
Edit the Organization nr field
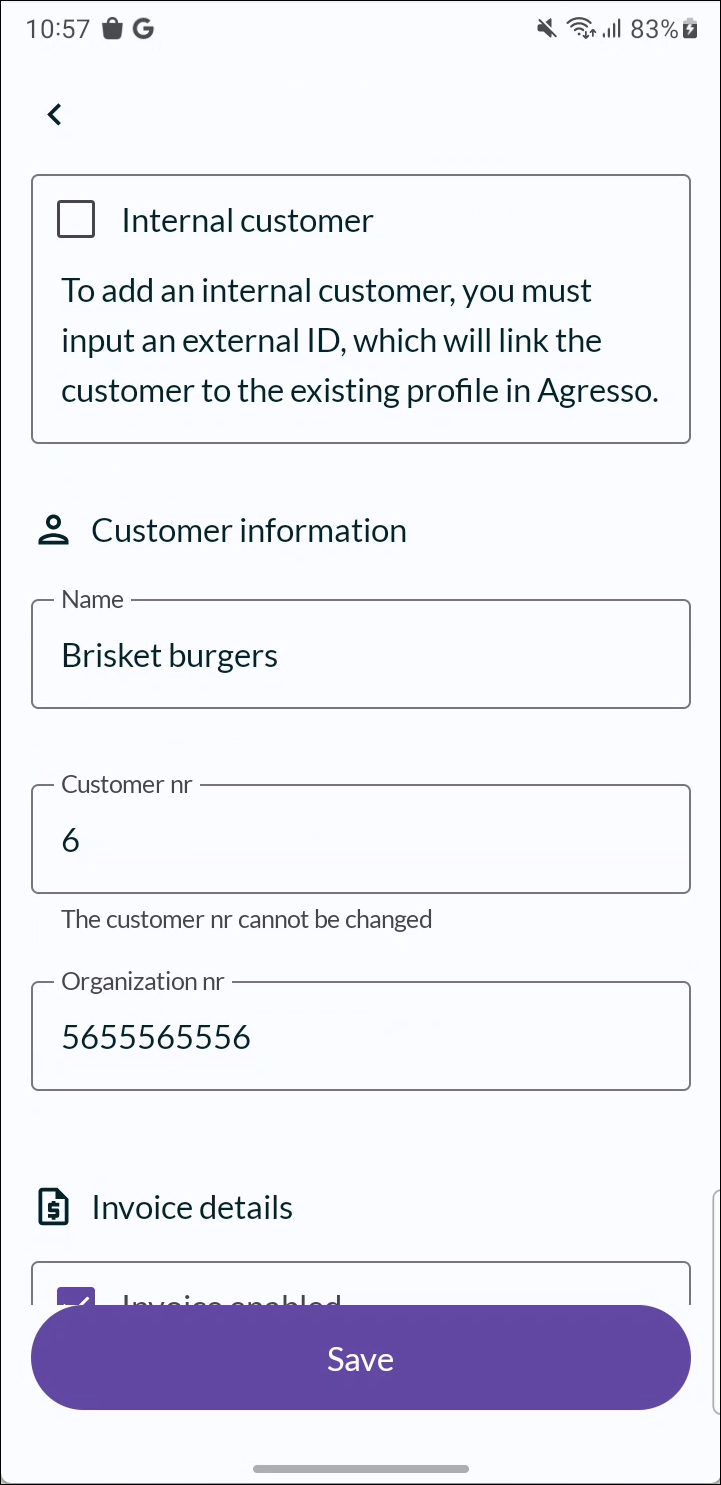(x=361, y=1036)
